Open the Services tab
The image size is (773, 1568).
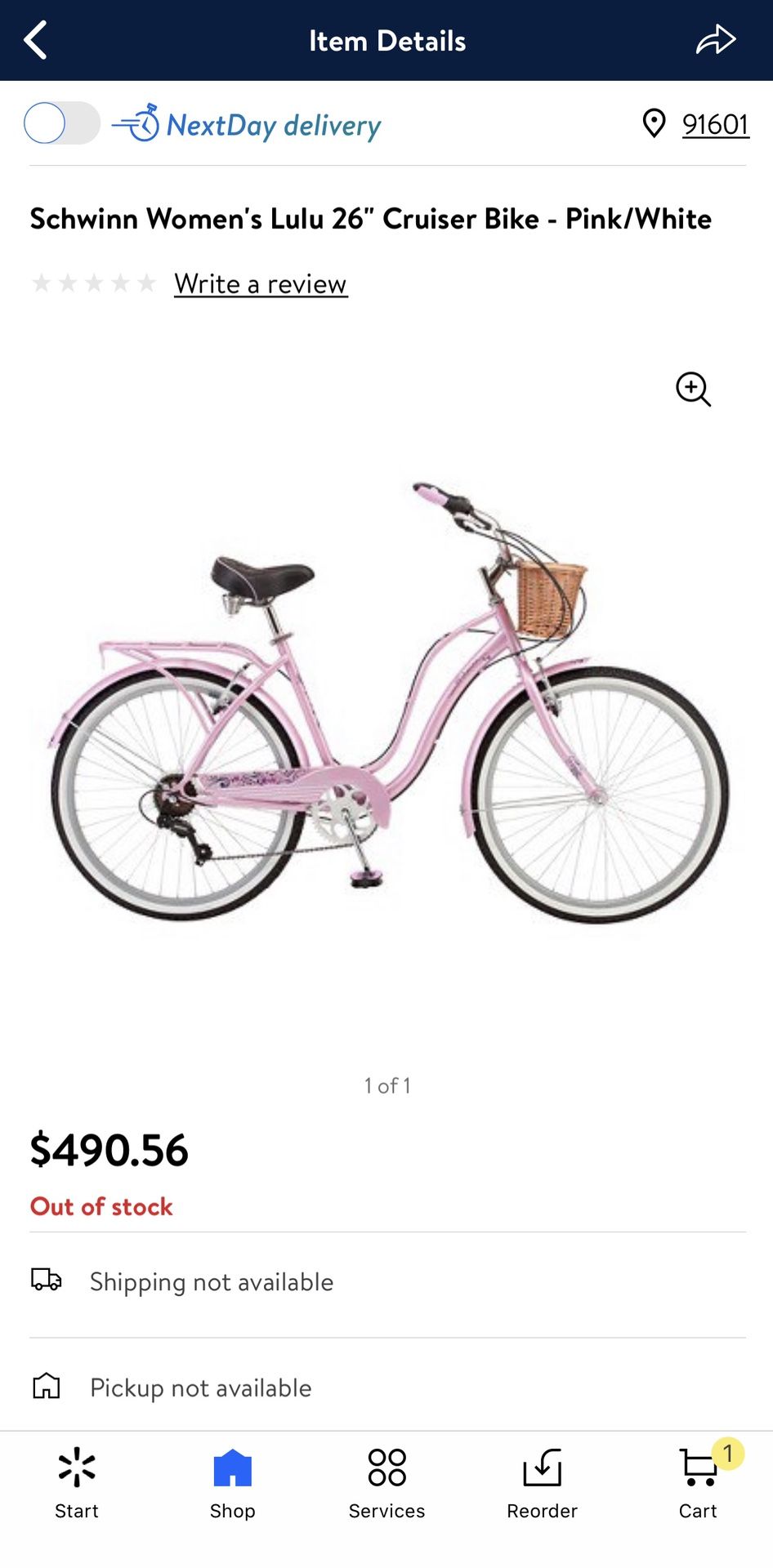point(386,1484)
